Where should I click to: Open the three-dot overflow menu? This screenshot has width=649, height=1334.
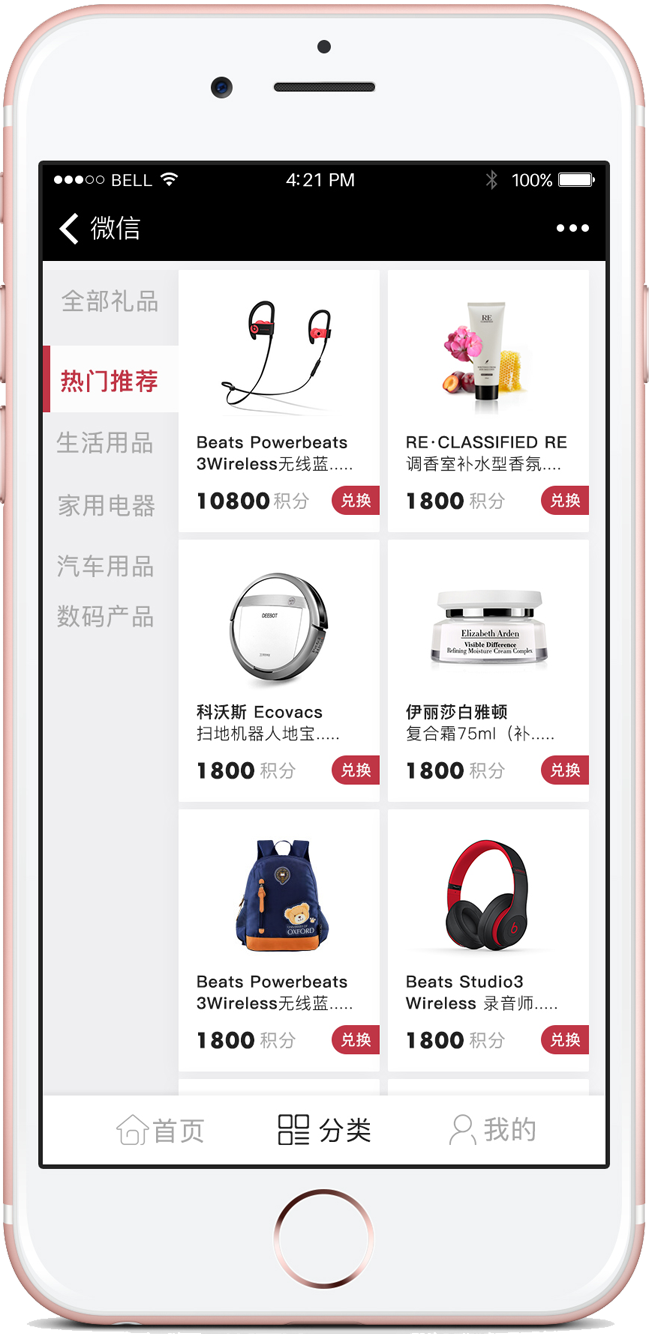pyautogui.click(x=572, y=228)
